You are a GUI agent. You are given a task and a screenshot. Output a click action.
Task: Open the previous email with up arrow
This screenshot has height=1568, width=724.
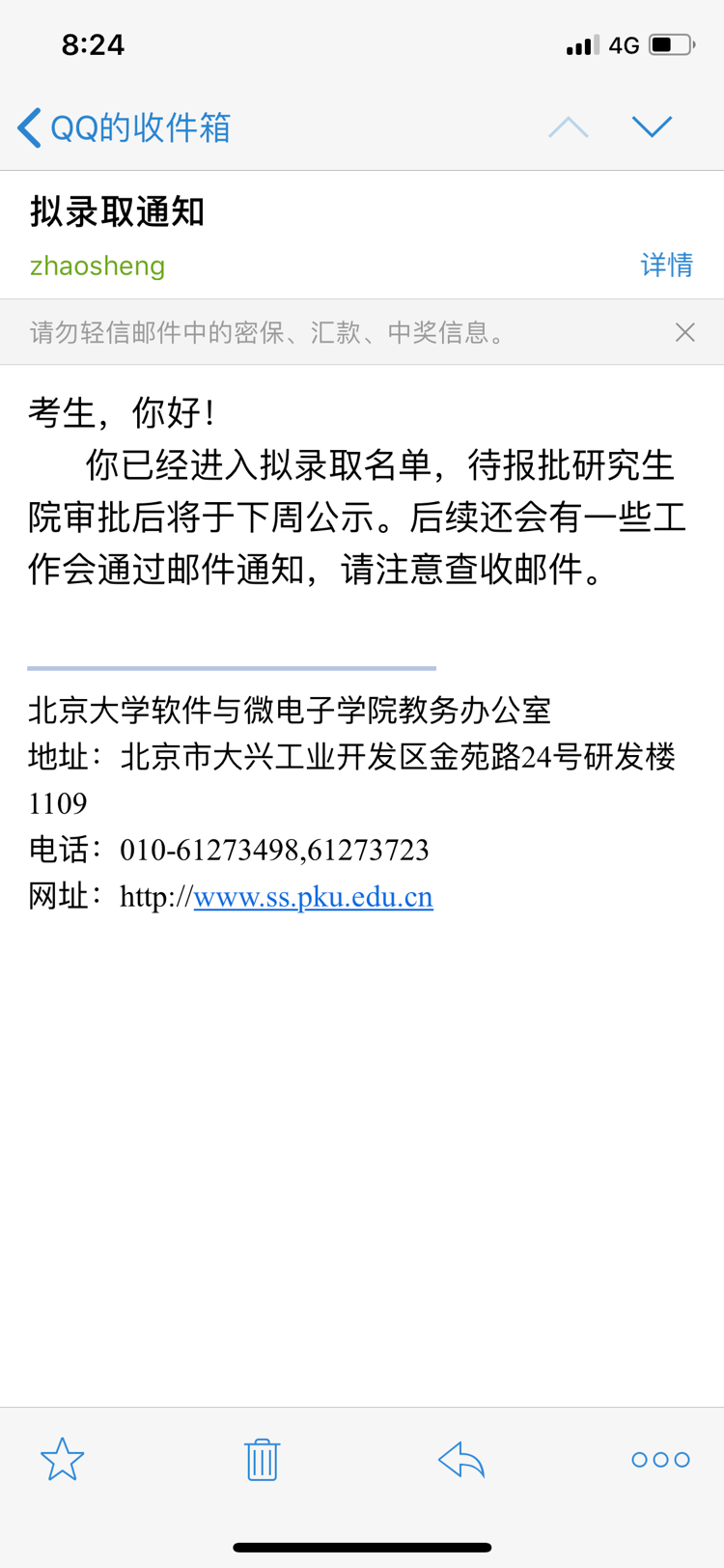point(568,126)
